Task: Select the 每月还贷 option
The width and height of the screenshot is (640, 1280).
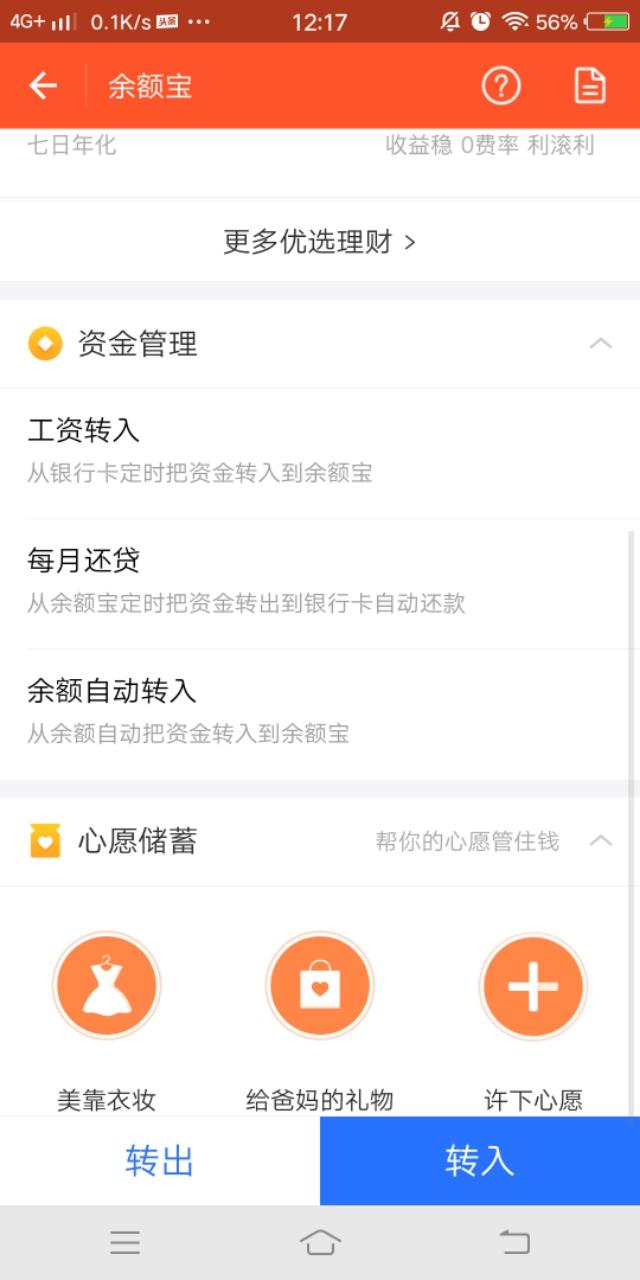Action: click(320, 582)
